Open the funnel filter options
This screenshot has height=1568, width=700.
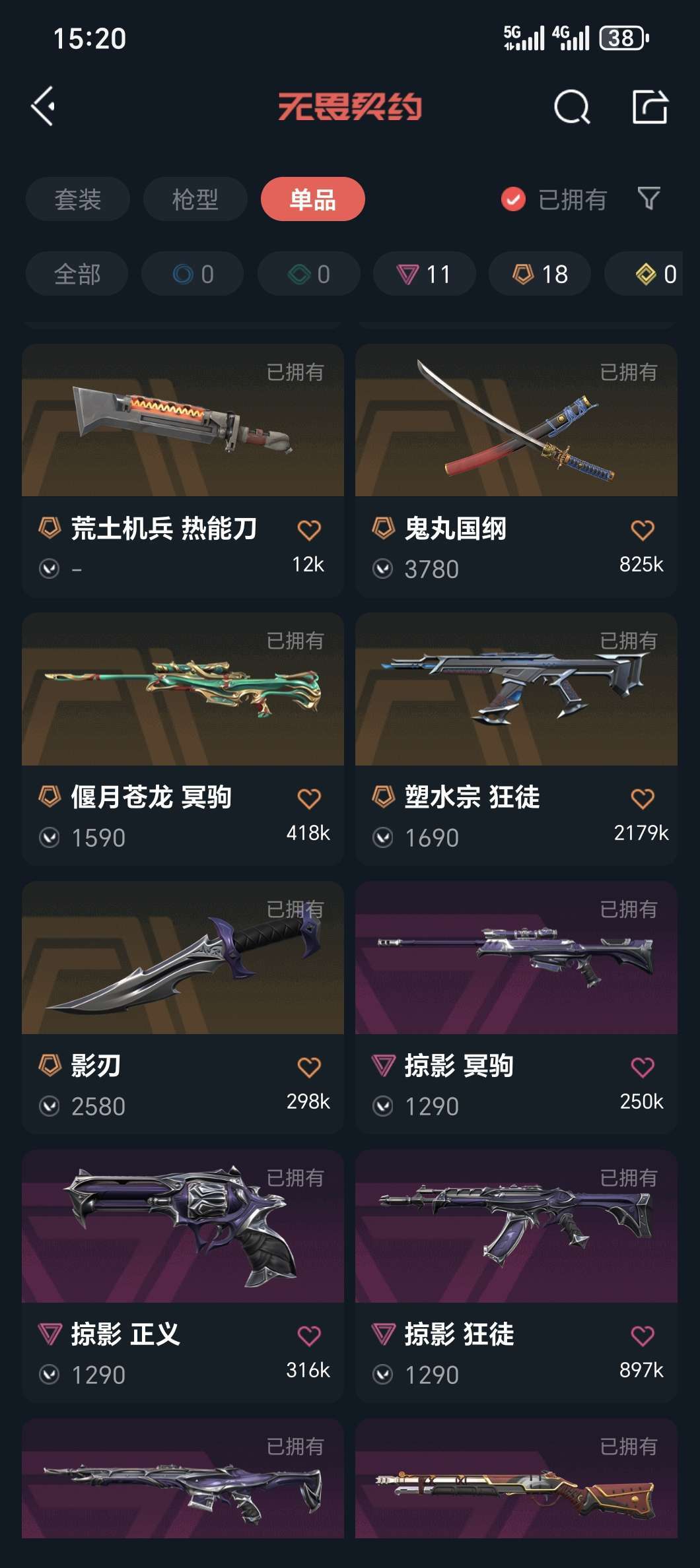pos(648,199)
